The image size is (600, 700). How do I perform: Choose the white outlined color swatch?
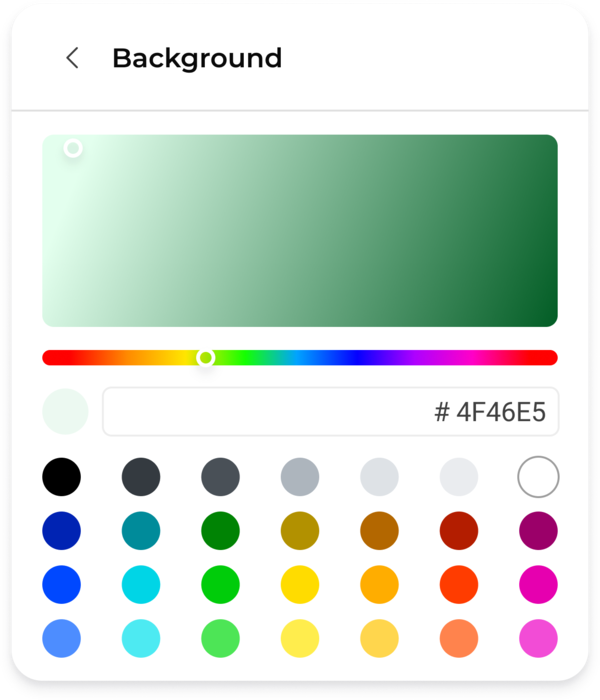tap(538, 477)
